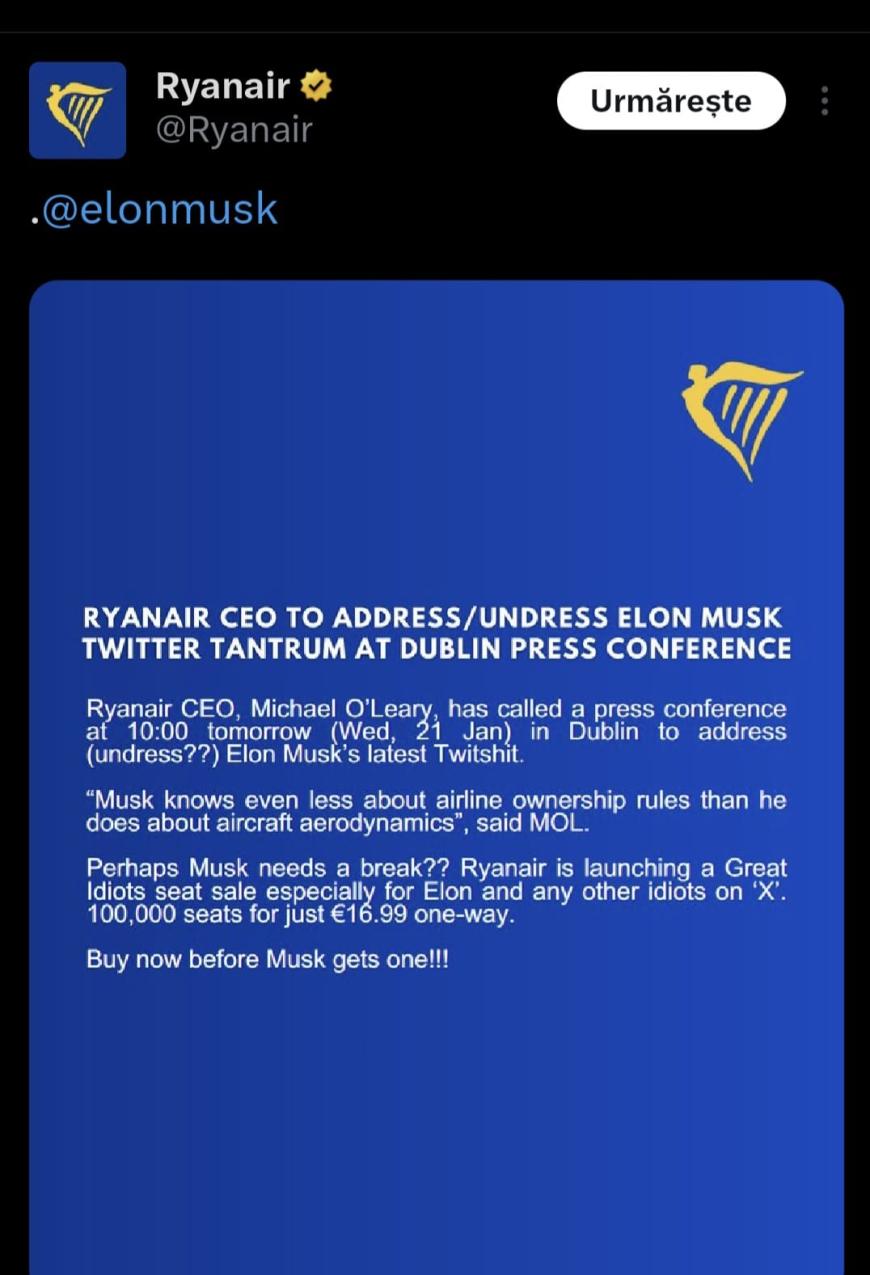Click the headline about the Dublin press conference
This screenshot has width=870, height=1275.
[435, 632]
